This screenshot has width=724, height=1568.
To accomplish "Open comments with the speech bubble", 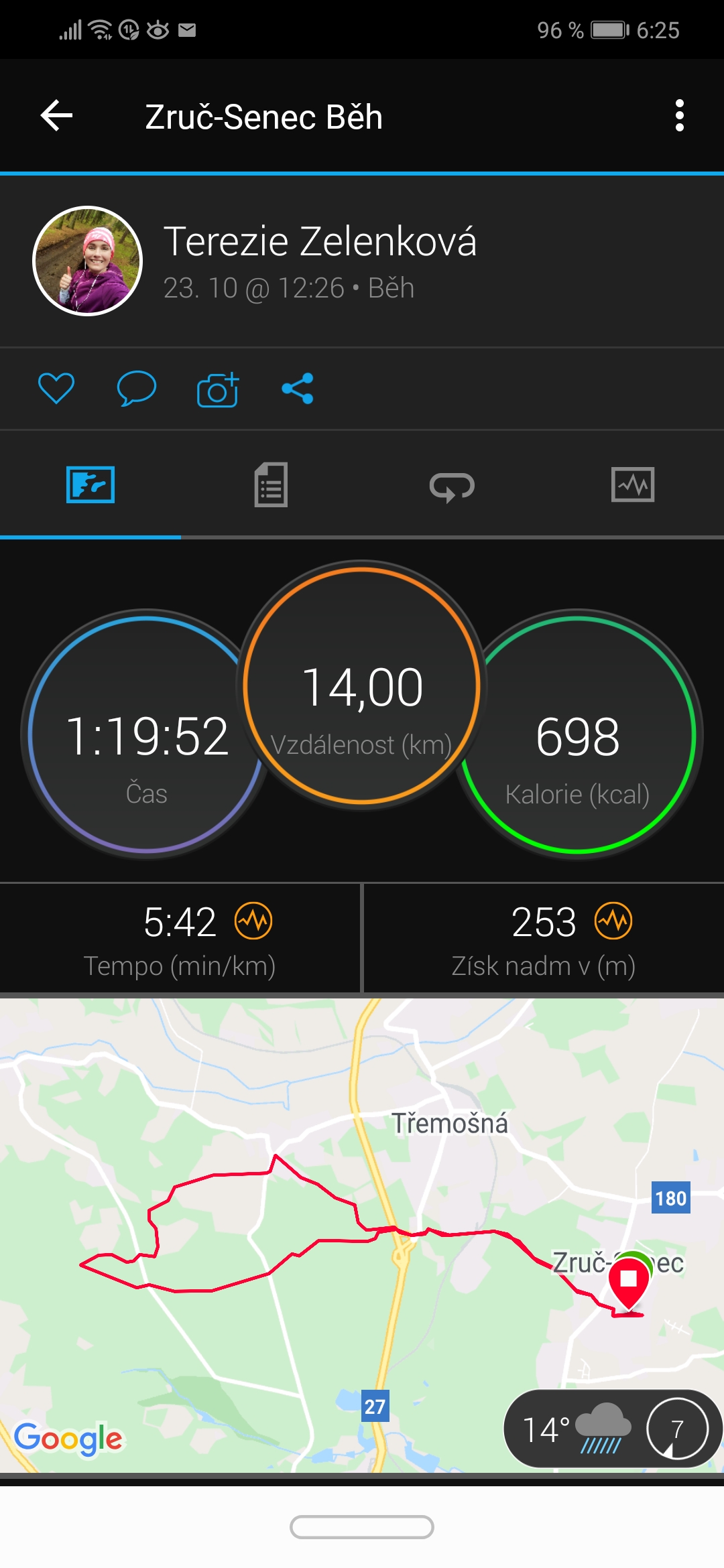I will (137, 388).
